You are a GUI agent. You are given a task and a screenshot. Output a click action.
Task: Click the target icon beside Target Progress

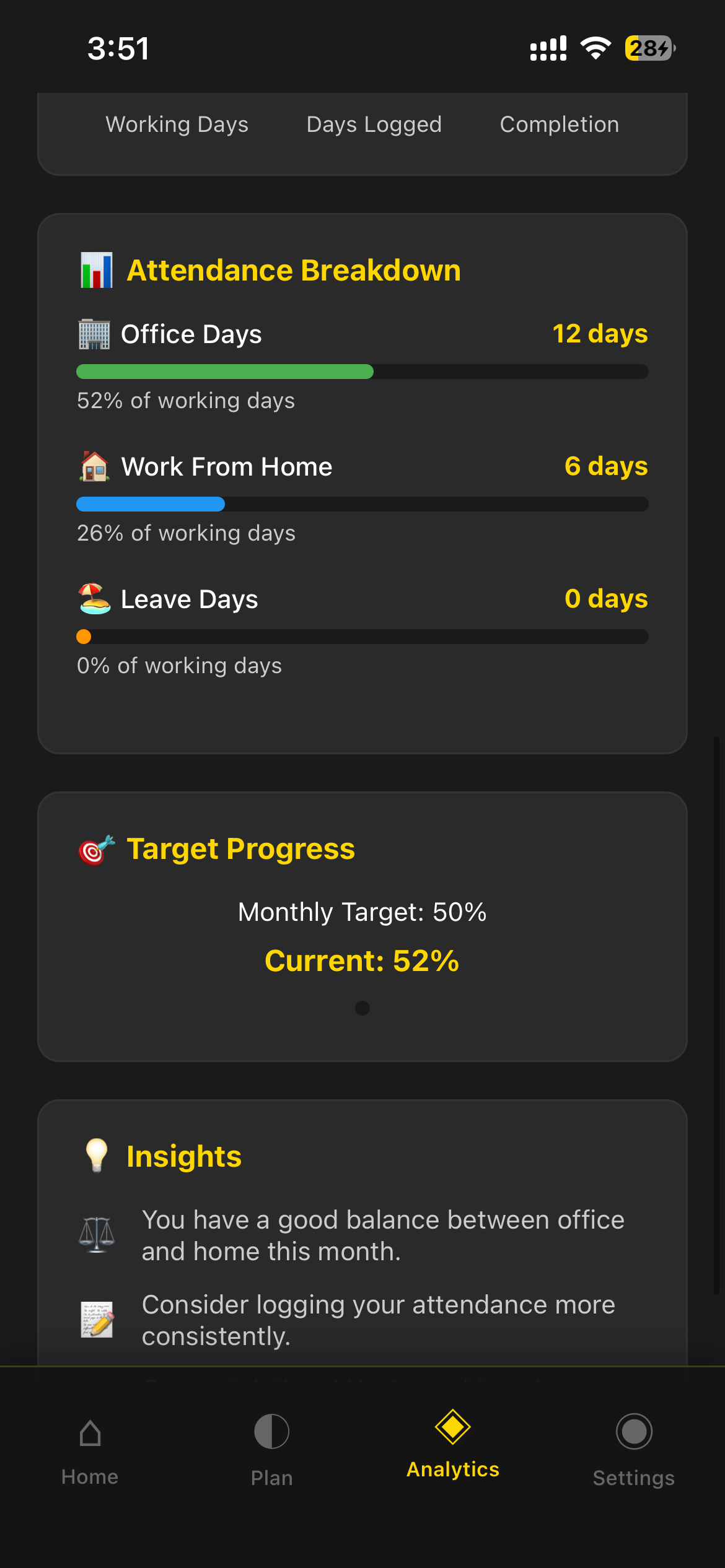(x=94, y=849)
